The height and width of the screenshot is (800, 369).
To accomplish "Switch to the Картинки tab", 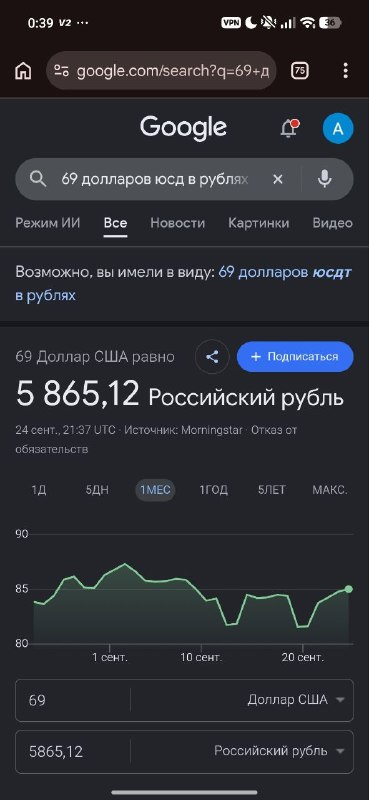I will (259, 223).
